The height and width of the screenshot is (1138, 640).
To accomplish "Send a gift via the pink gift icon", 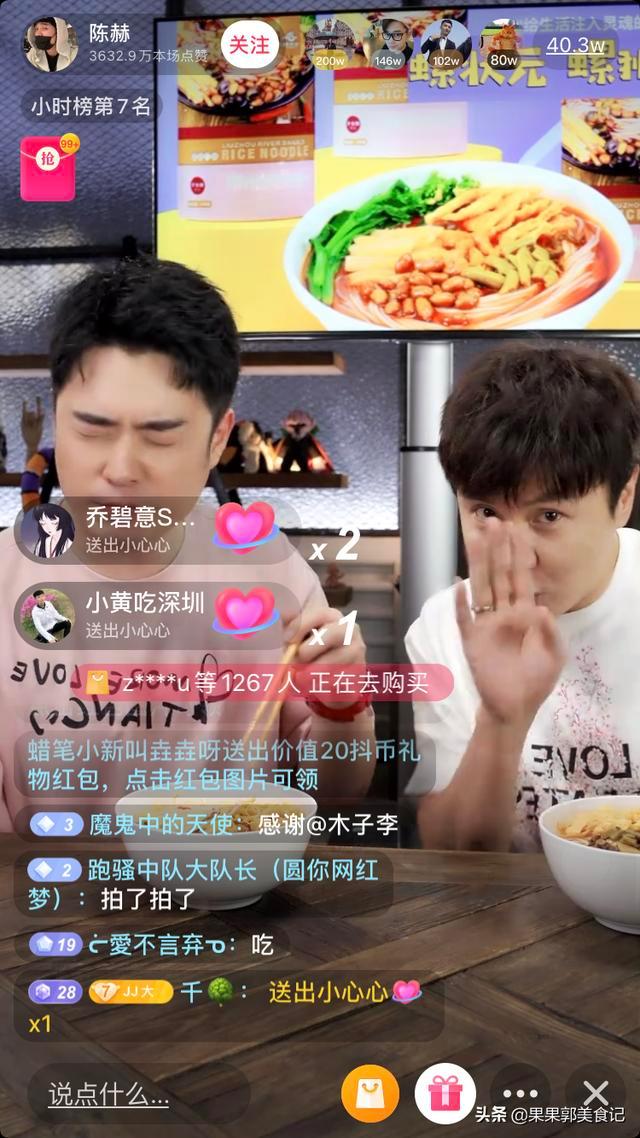I will point(445,1093).
